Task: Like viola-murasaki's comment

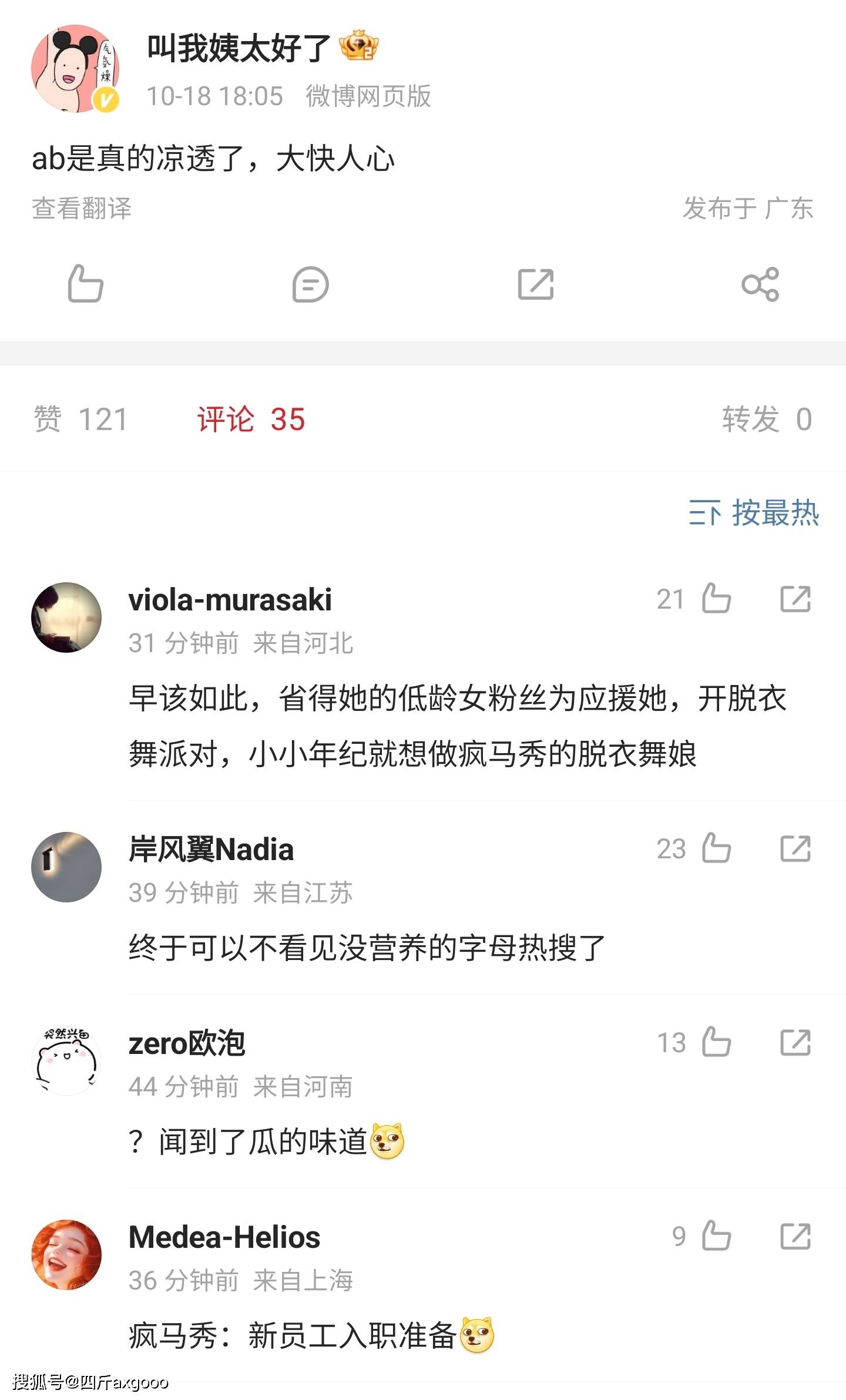Action: 716,599
